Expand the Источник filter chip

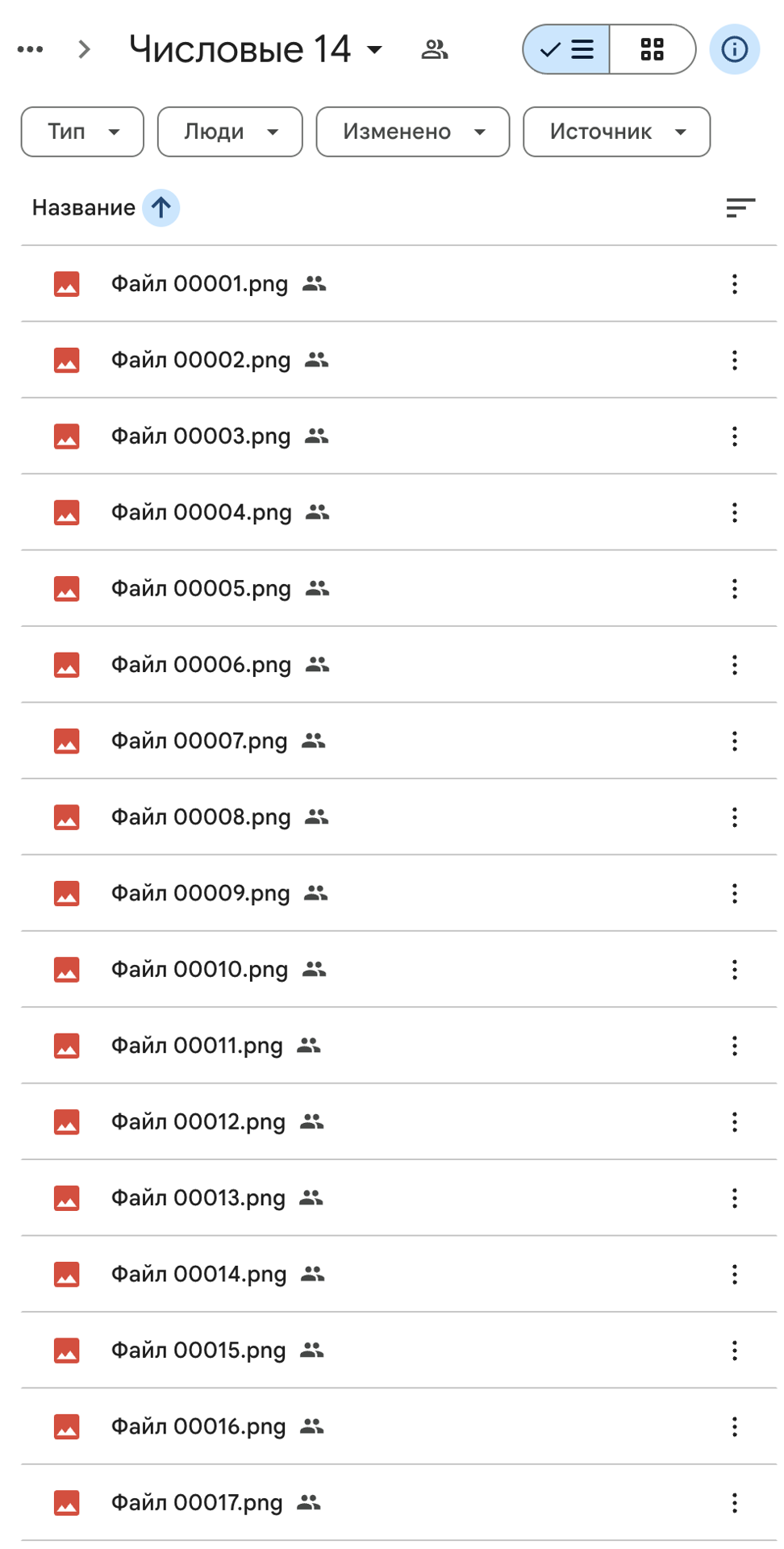pyautogui.click(x=616, y=132)
